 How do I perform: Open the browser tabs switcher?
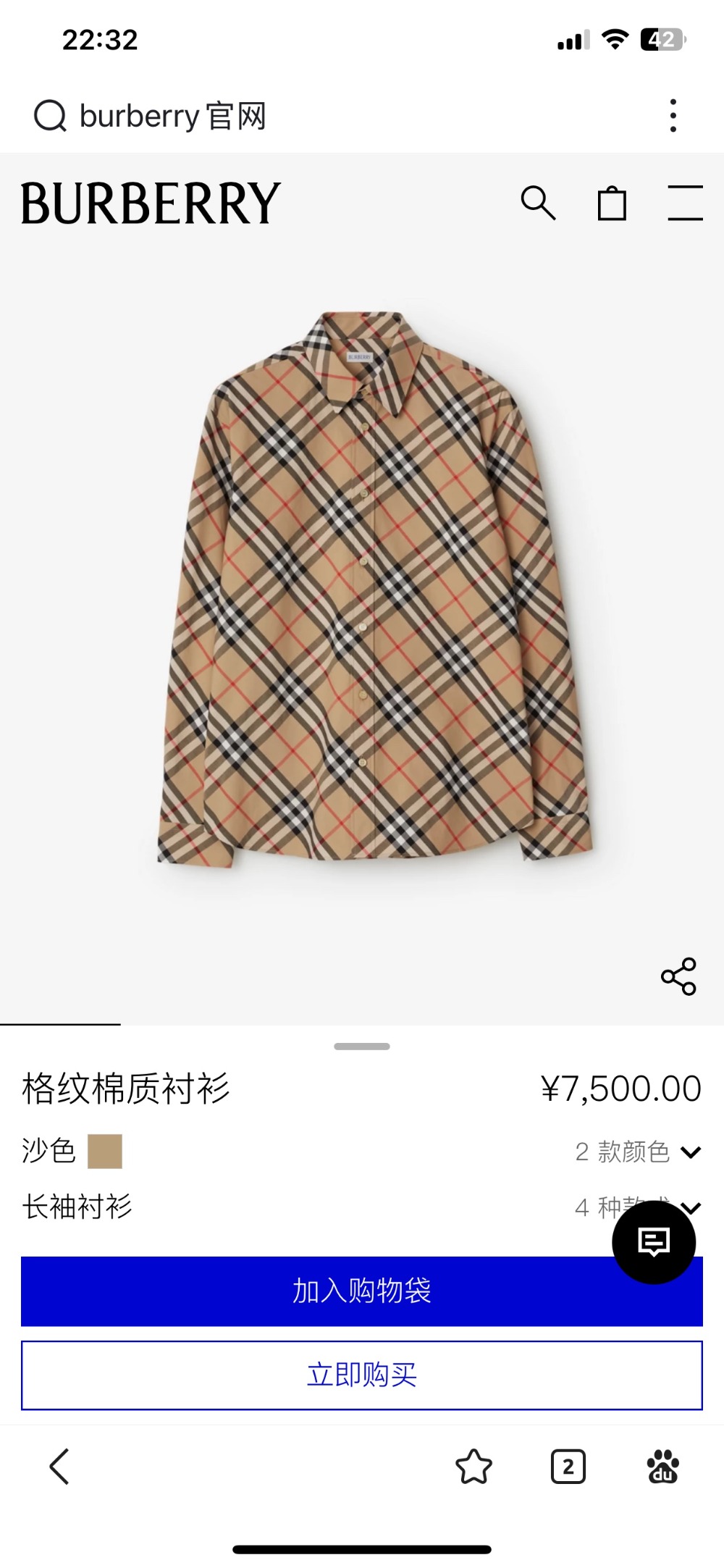coord(568,1467)
